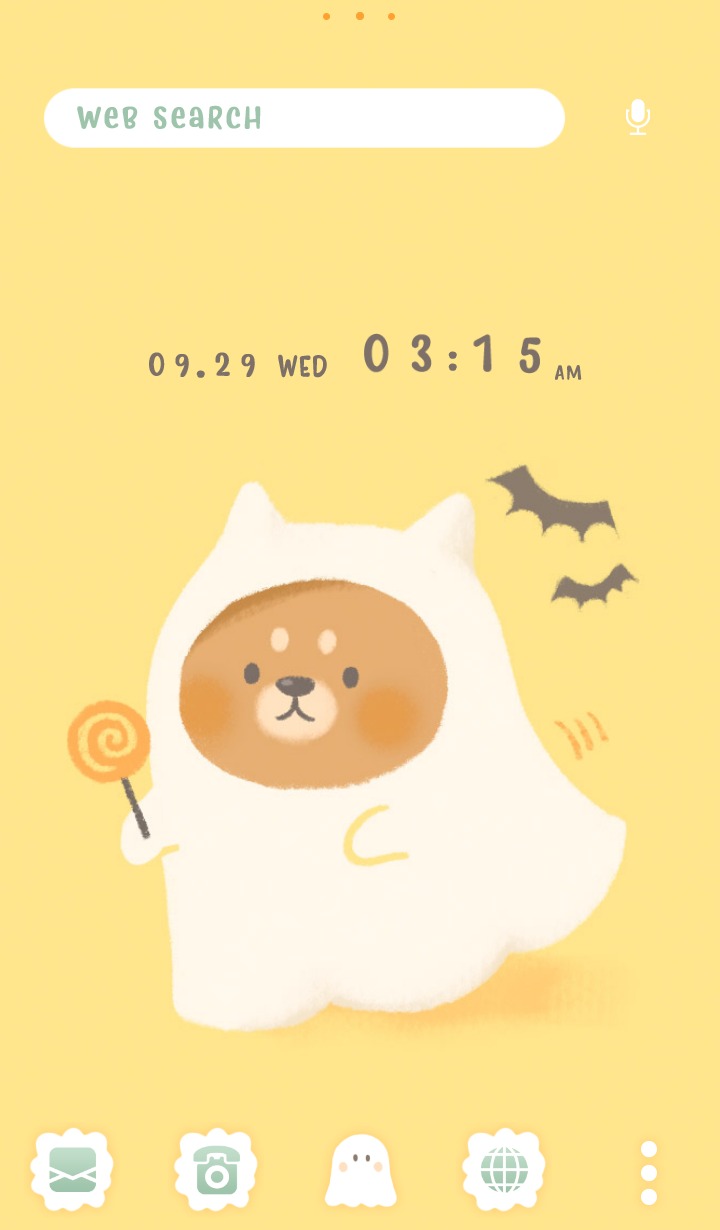The width and height of the screenshot is (720, 1230).
Task: Open the Web Search box
Action: (x=304, y=118)
